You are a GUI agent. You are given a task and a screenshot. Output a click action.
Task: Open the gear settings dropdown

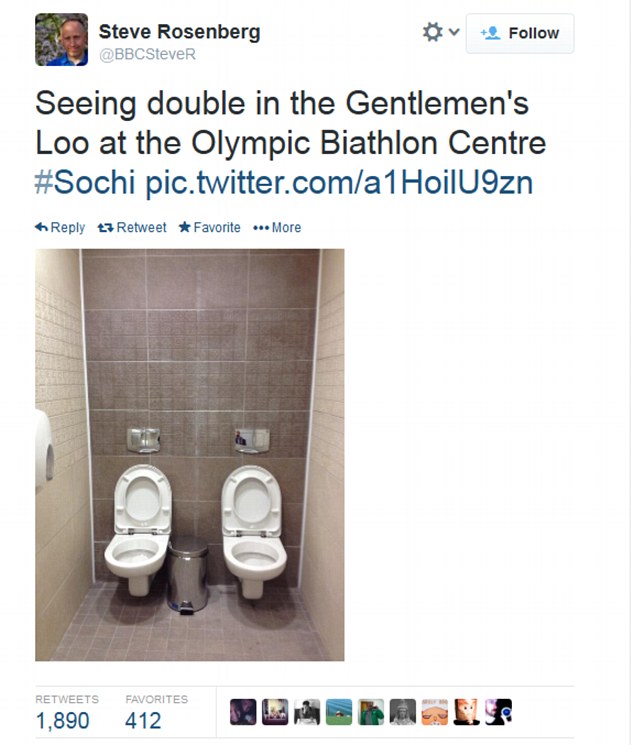point(440,33)
